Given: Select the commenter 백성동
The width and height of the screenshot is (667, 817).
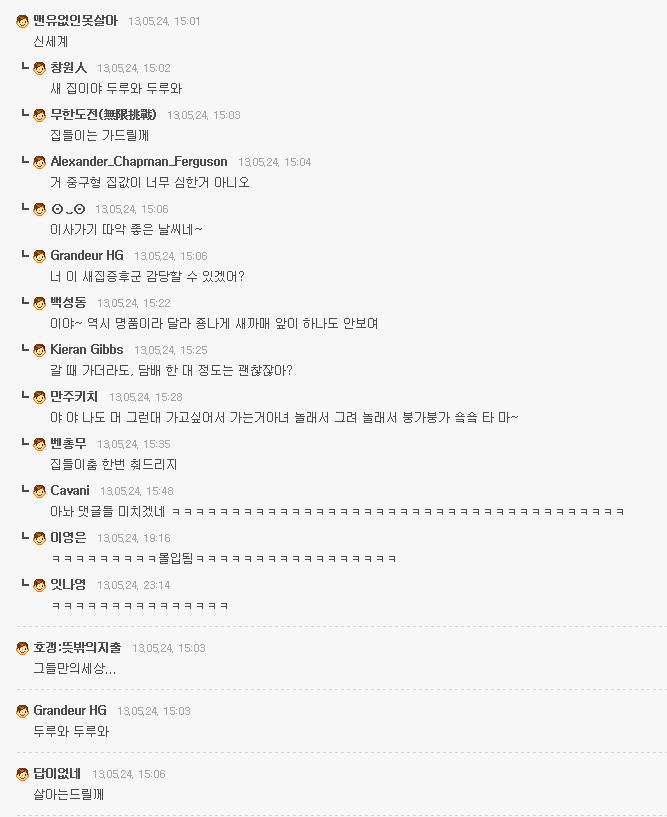Looking at the screenshot, I should tap(68, 302).
